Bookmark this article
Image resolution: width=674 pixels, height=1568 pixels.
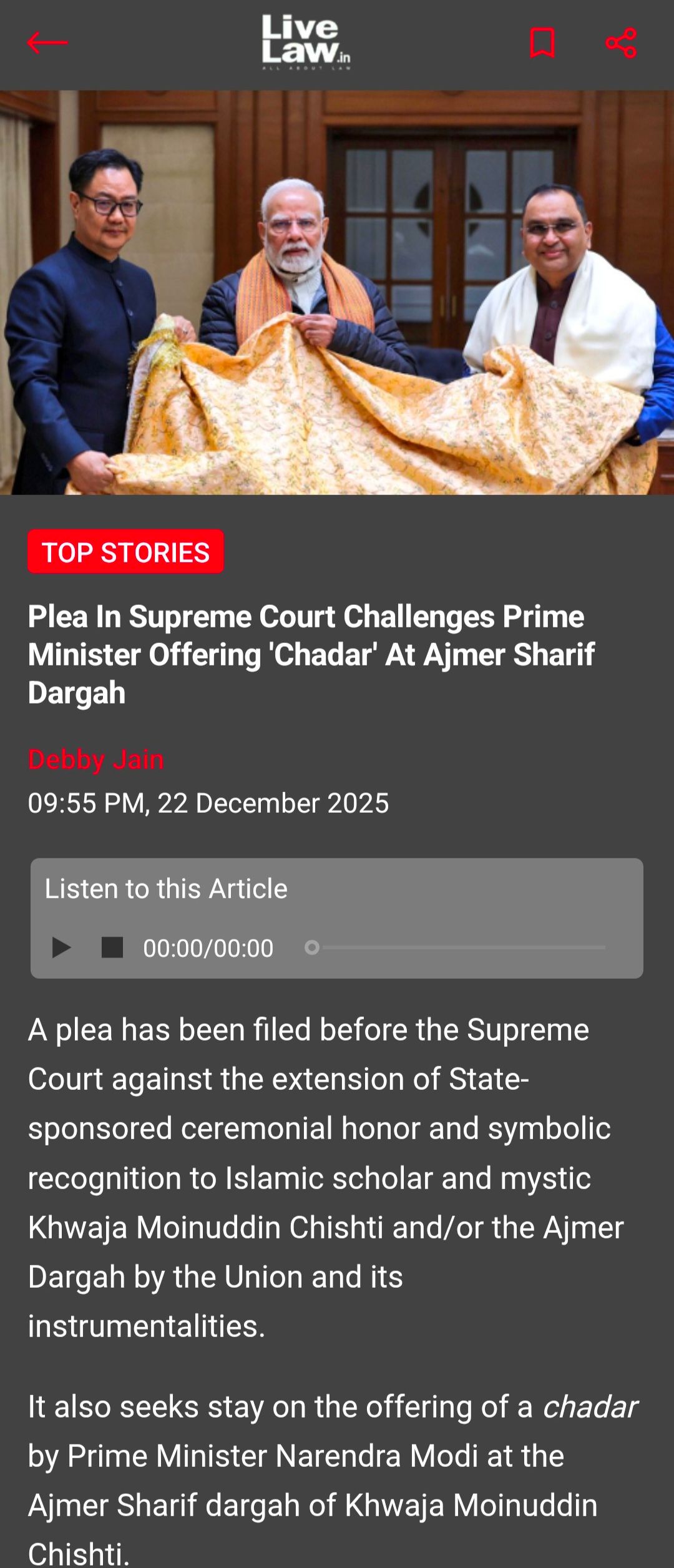(x=542, y=42)
